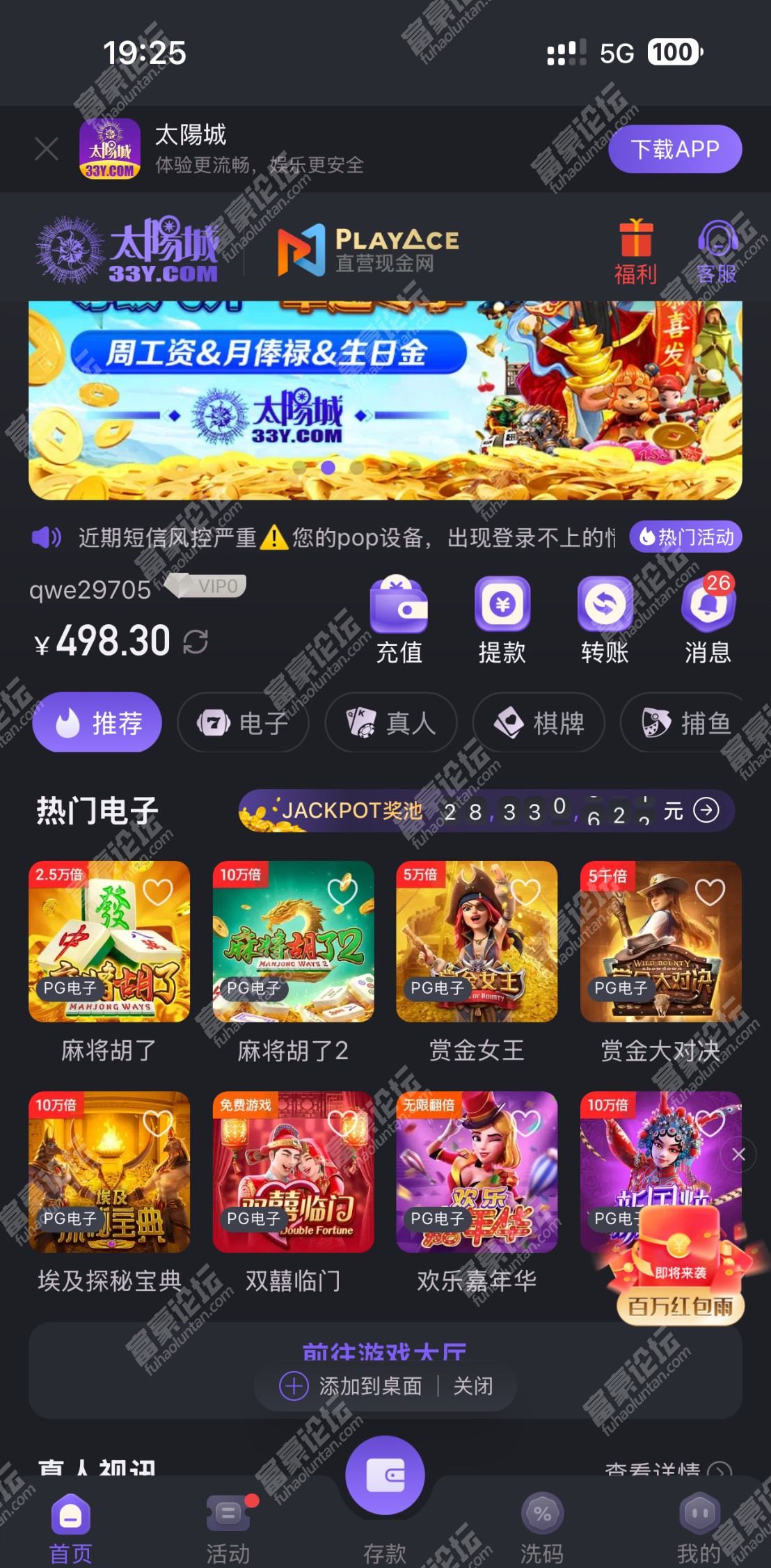Open 充值 recharge
Screen dimensions: 771x1568
click(399, 619)
